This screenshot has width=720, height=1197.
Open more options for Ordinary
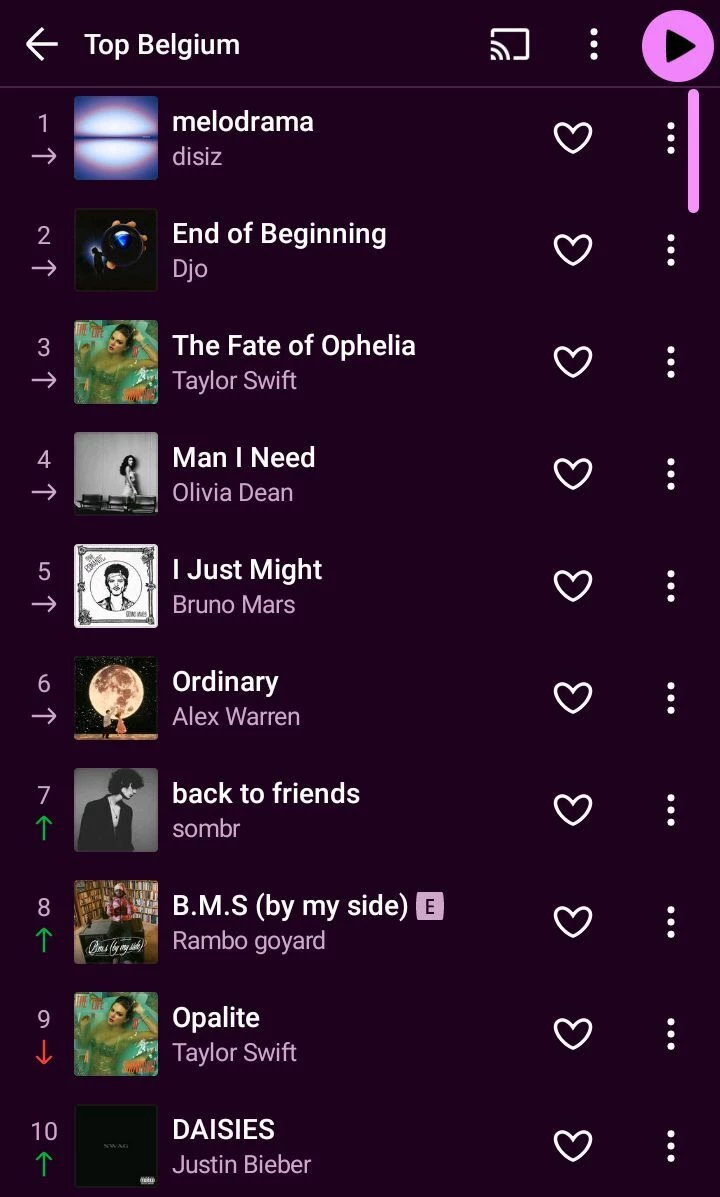coord(670,698)
